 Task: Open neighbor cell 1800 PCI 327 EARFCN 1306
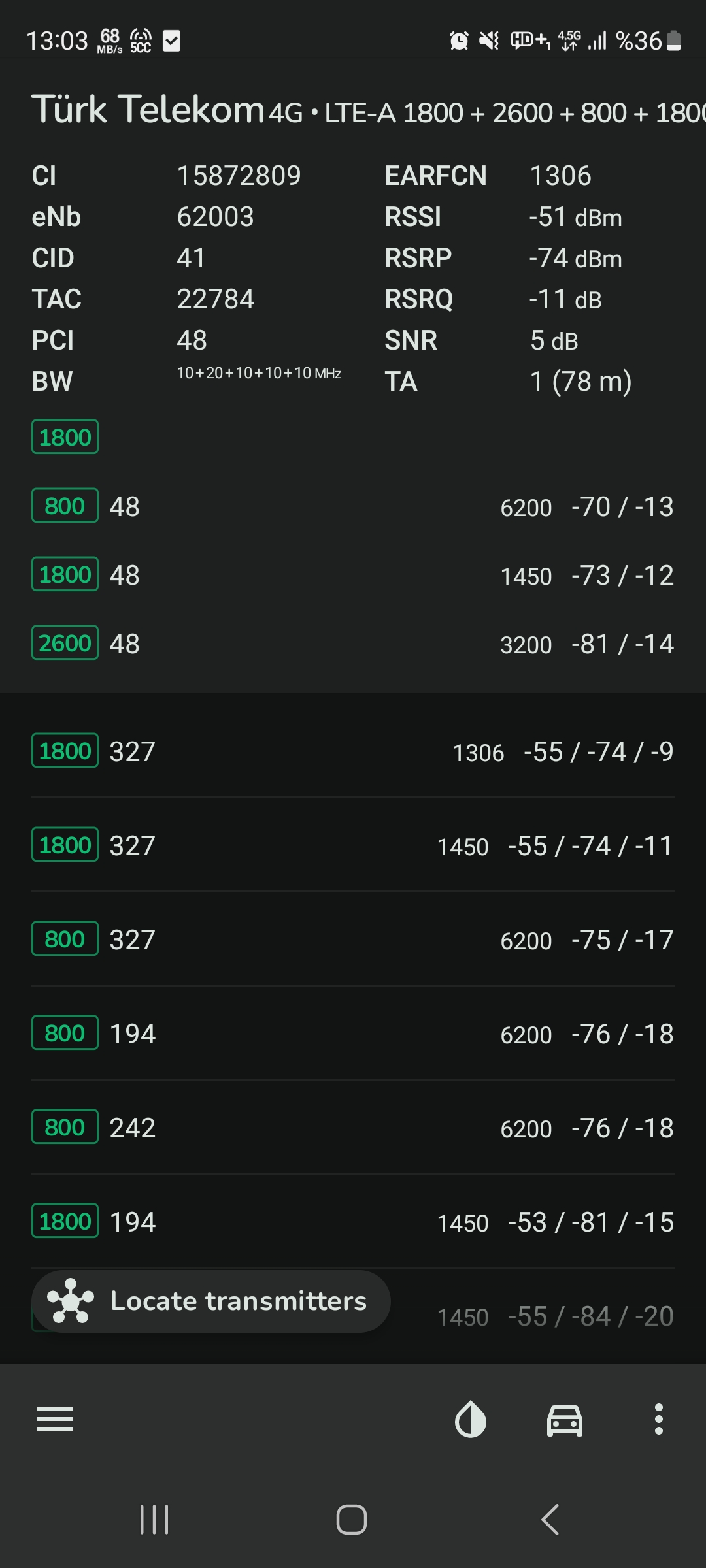click(353, 751)
